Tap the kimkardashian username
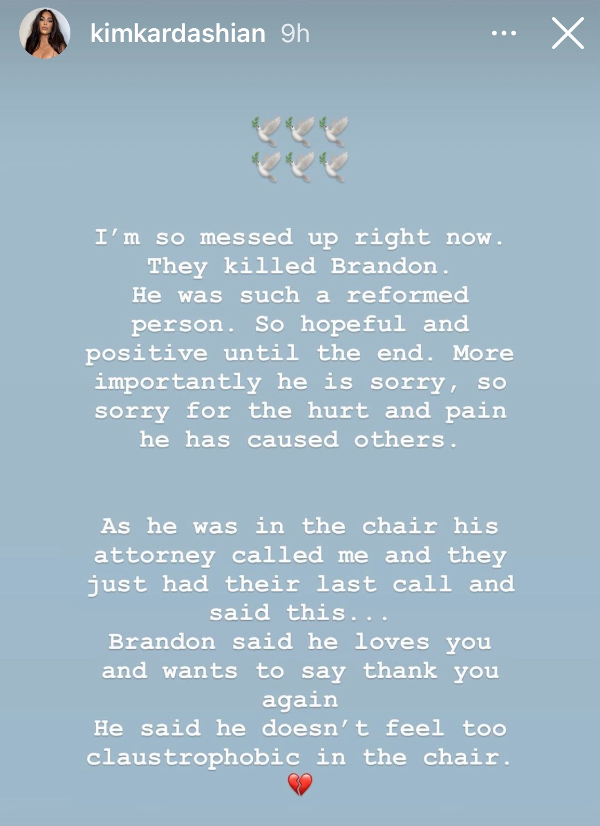The width and height of the screenshot is (600, 826). 178,34
